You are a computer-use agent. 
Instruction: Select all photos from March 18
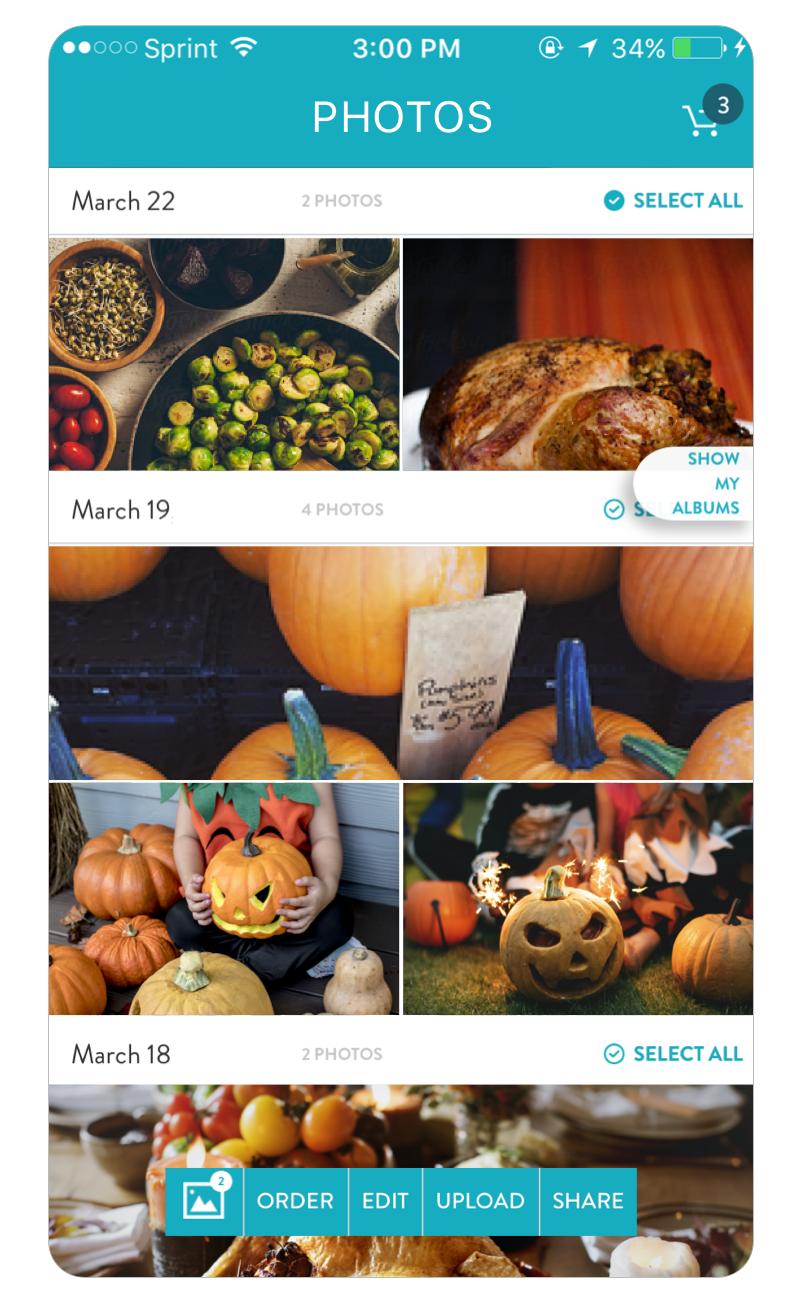[x=673, y=1054]
